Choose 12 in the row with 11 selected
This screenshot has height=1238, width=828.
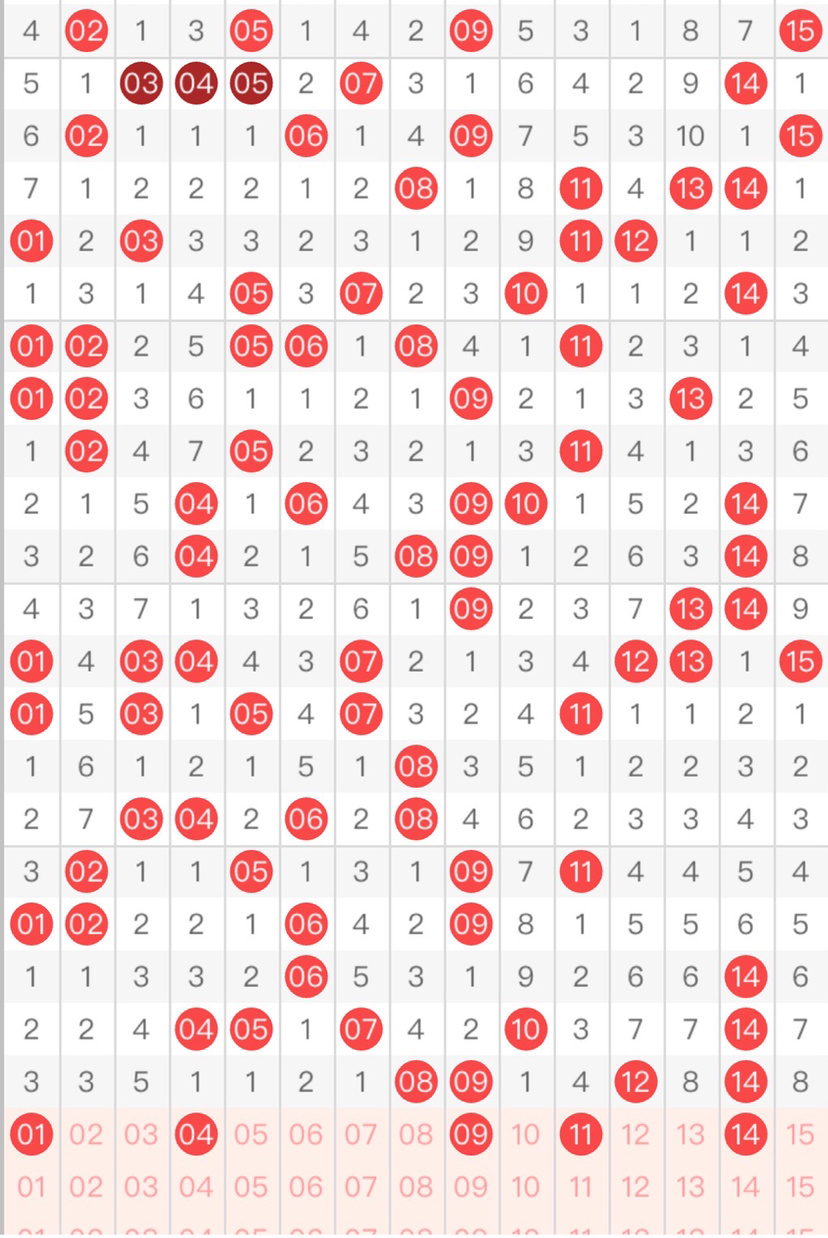tap(635, 1134)
